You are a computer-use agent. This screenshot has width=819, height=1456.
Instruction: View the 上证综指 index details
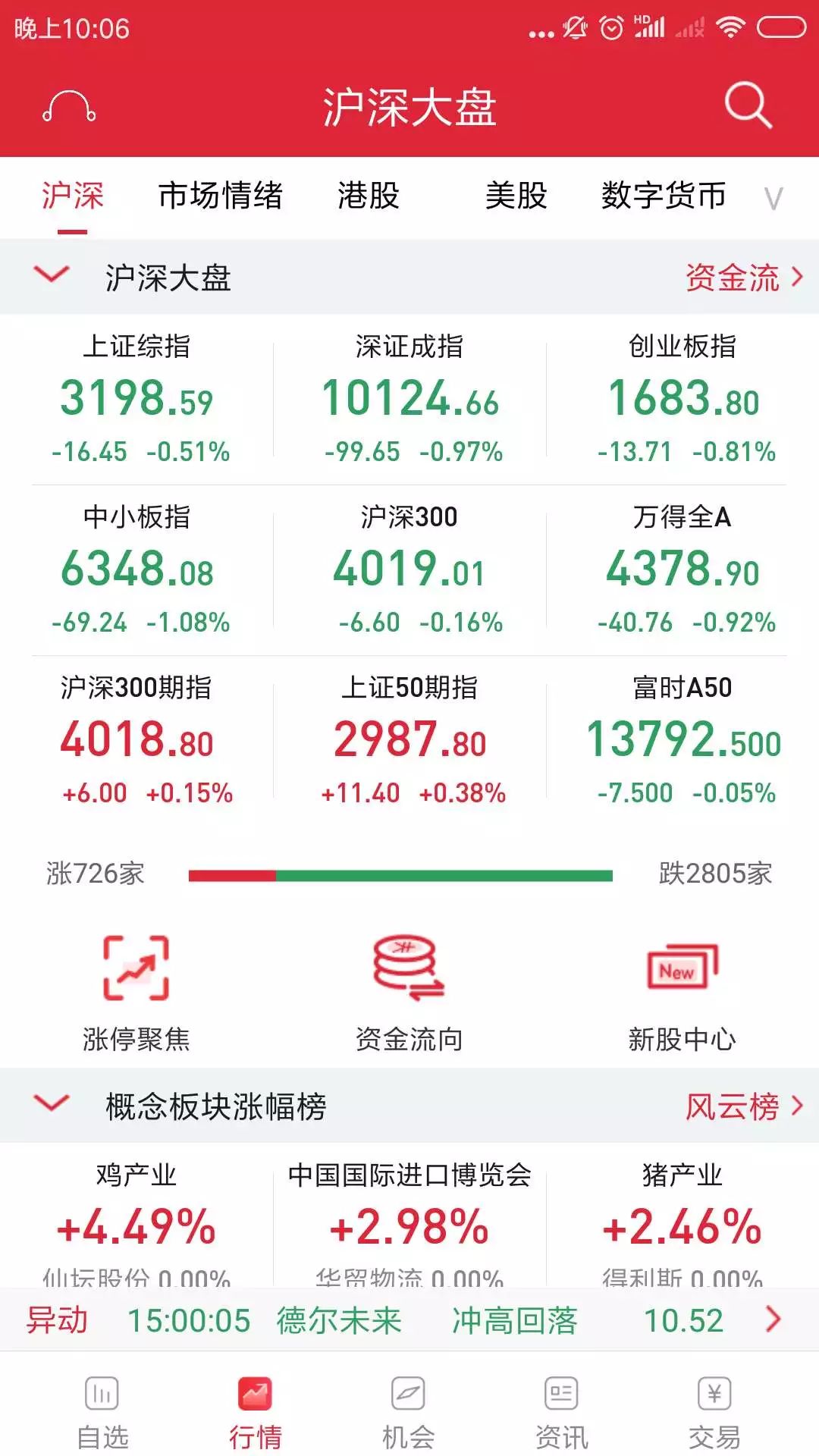(137, 398)
